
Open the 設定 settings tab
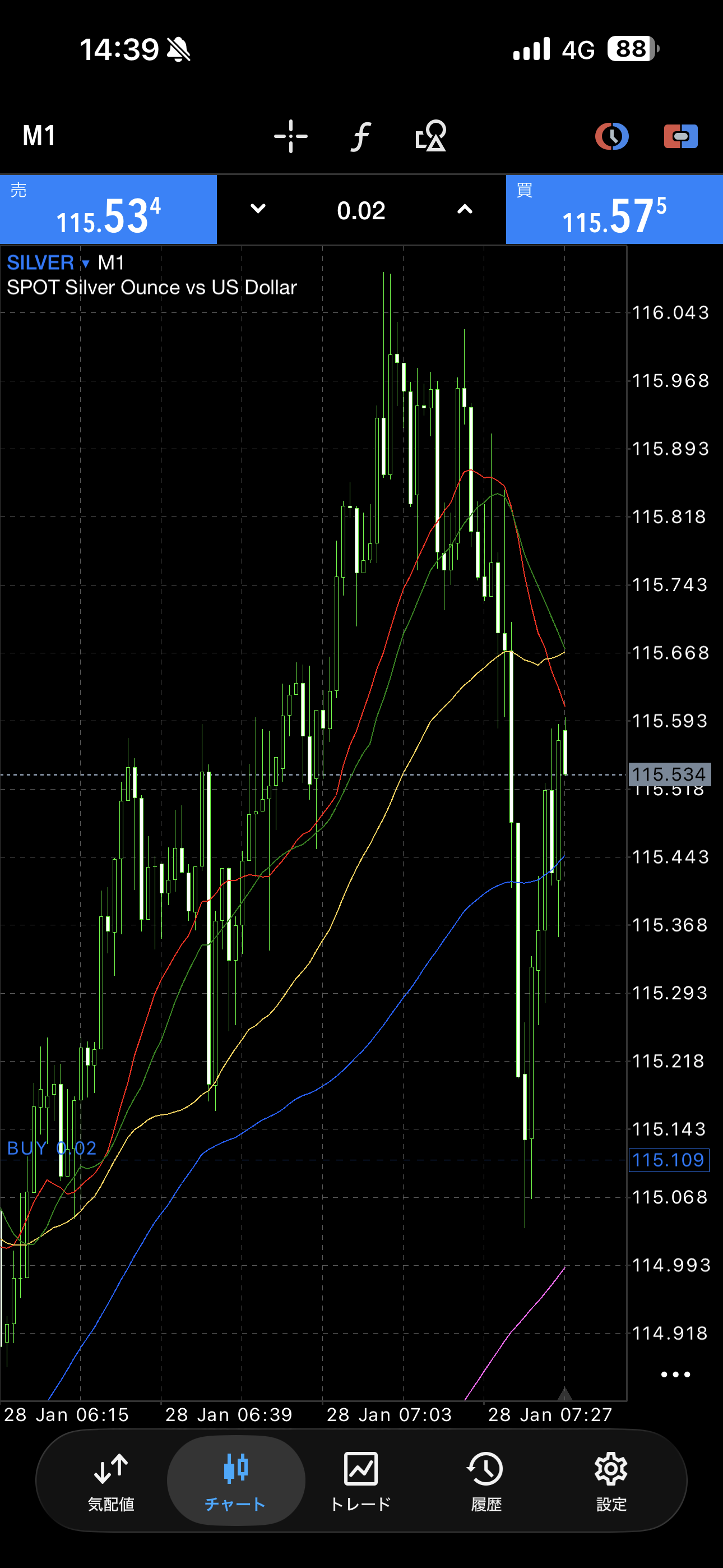[611, 1480]
